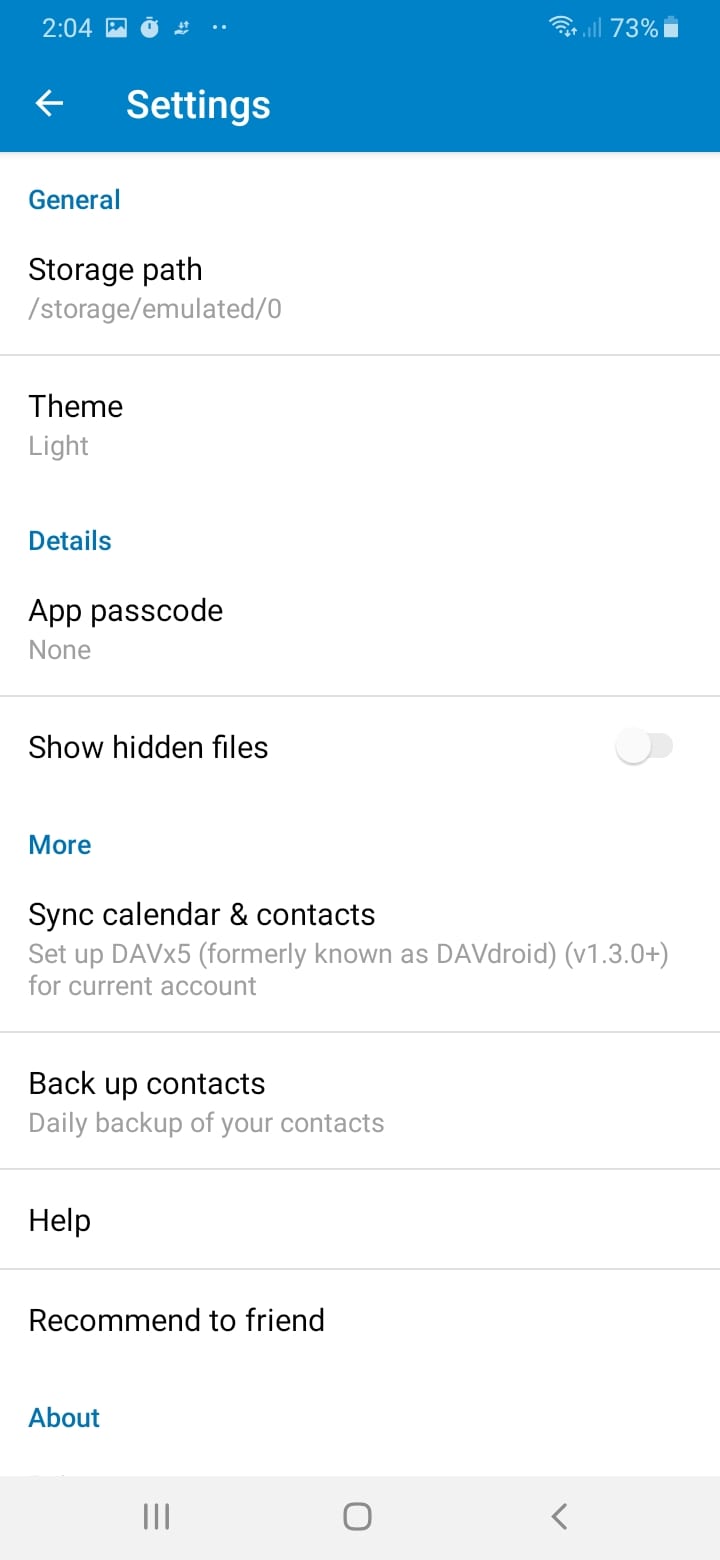Open the Help row
This screenshot has height=1560, width=720.
tap(360, 1220)
